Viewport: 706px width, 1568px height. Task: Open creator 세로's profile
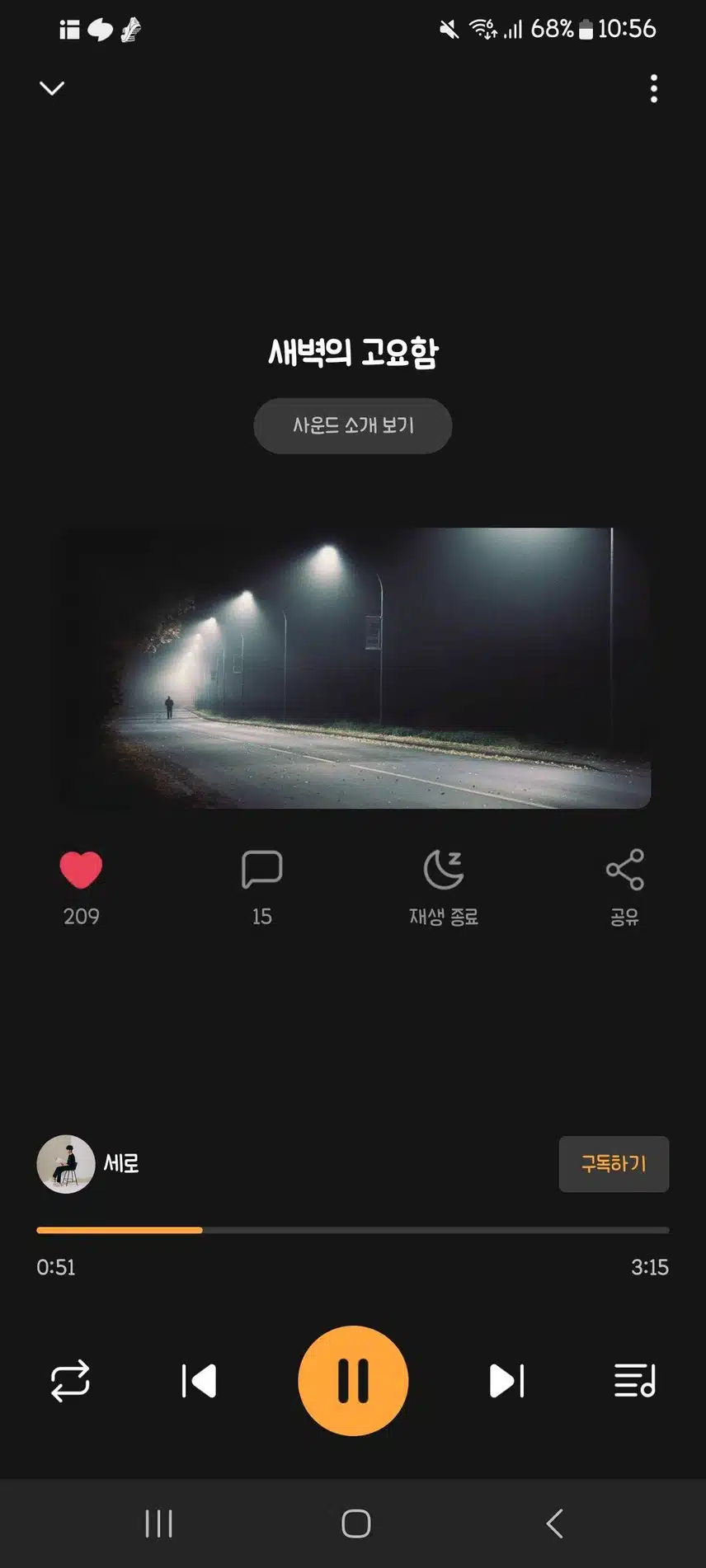tap(88, 1164)
